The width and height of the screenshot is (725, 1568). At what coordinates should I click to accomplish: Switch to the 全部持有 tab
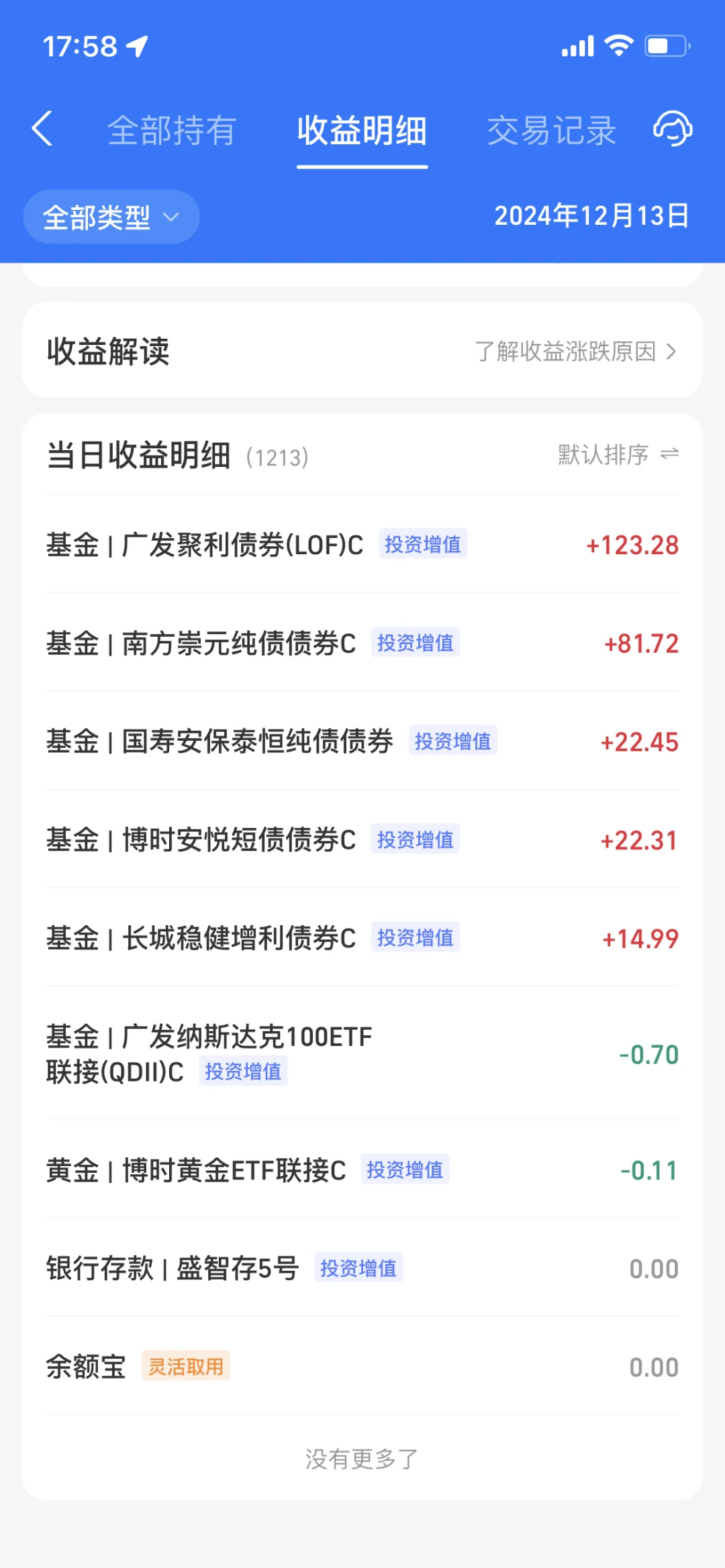click(x=172, y=130)
